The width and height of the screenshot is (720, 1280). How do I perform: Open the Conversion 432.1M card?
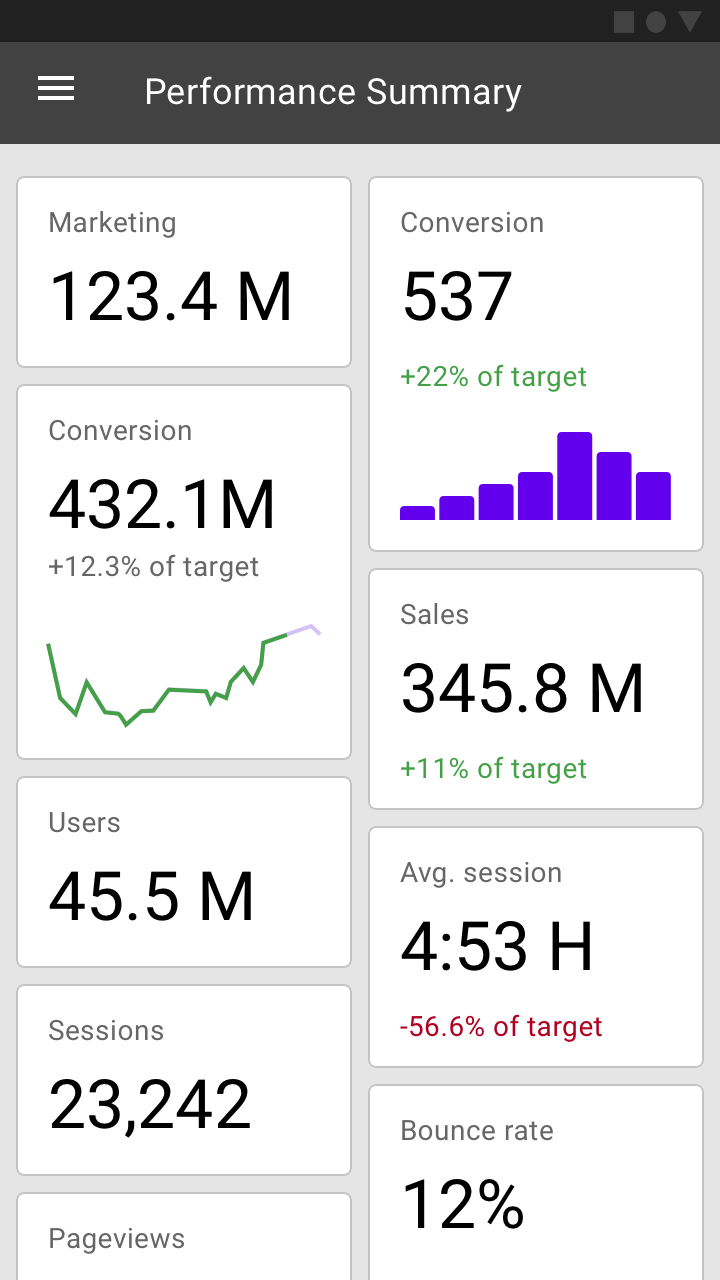coord(184,572)
